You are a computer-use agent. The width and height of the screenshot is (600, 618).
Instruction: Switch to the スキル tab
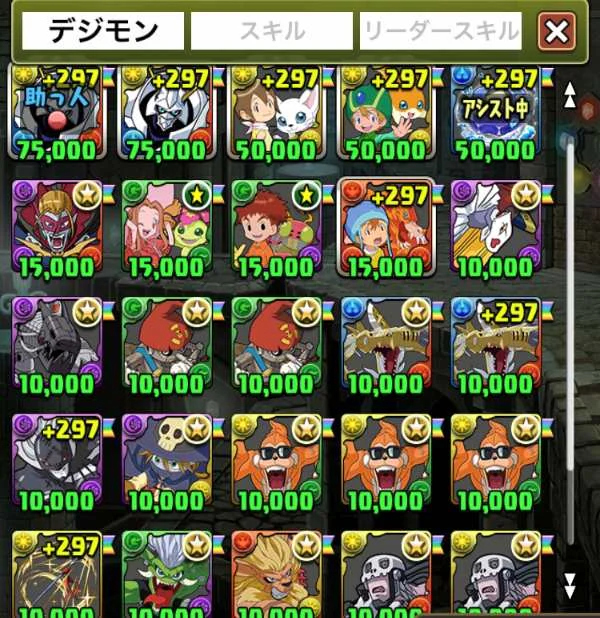[272, 32]
